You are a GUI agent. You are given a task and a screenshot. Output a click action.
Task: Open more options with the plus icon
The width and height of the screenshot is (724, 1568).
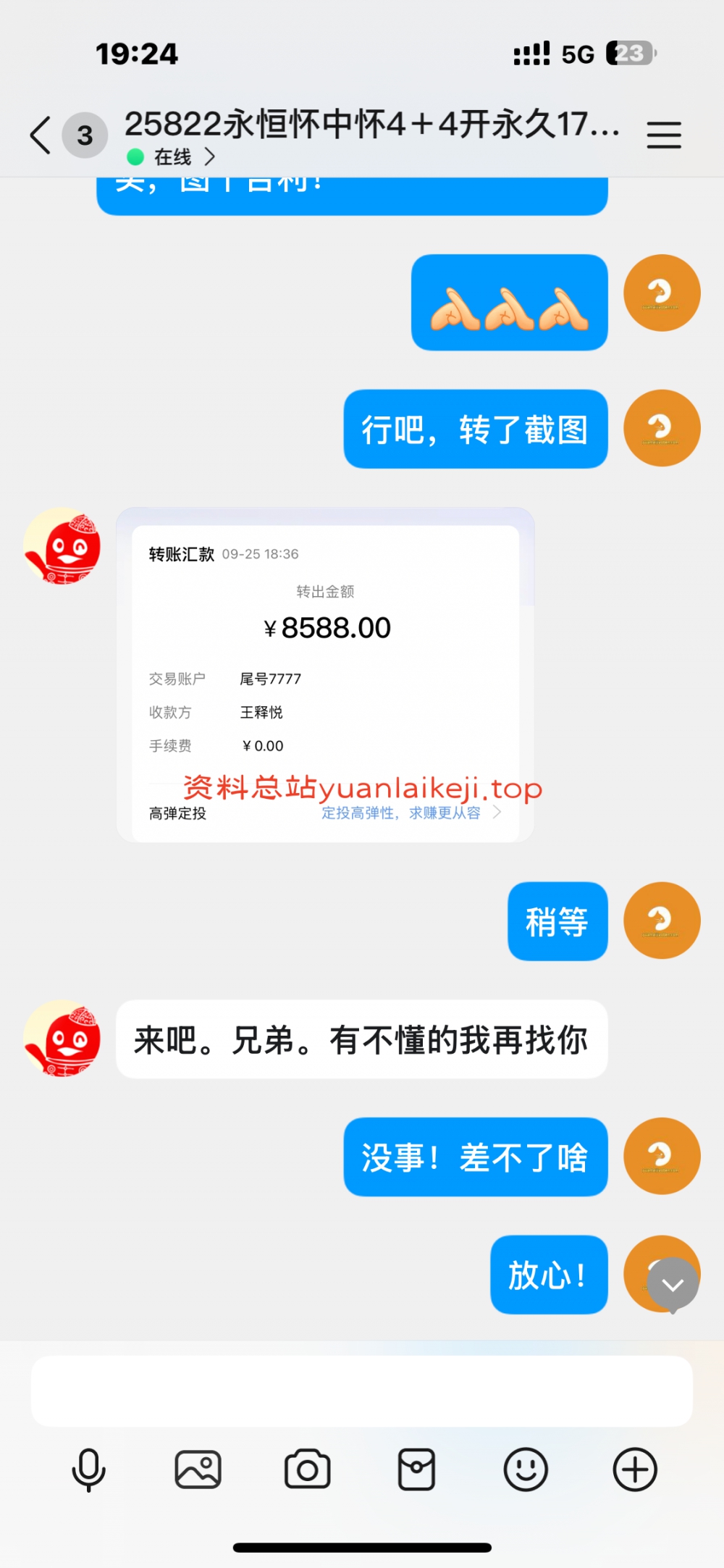click(635, 1470)
